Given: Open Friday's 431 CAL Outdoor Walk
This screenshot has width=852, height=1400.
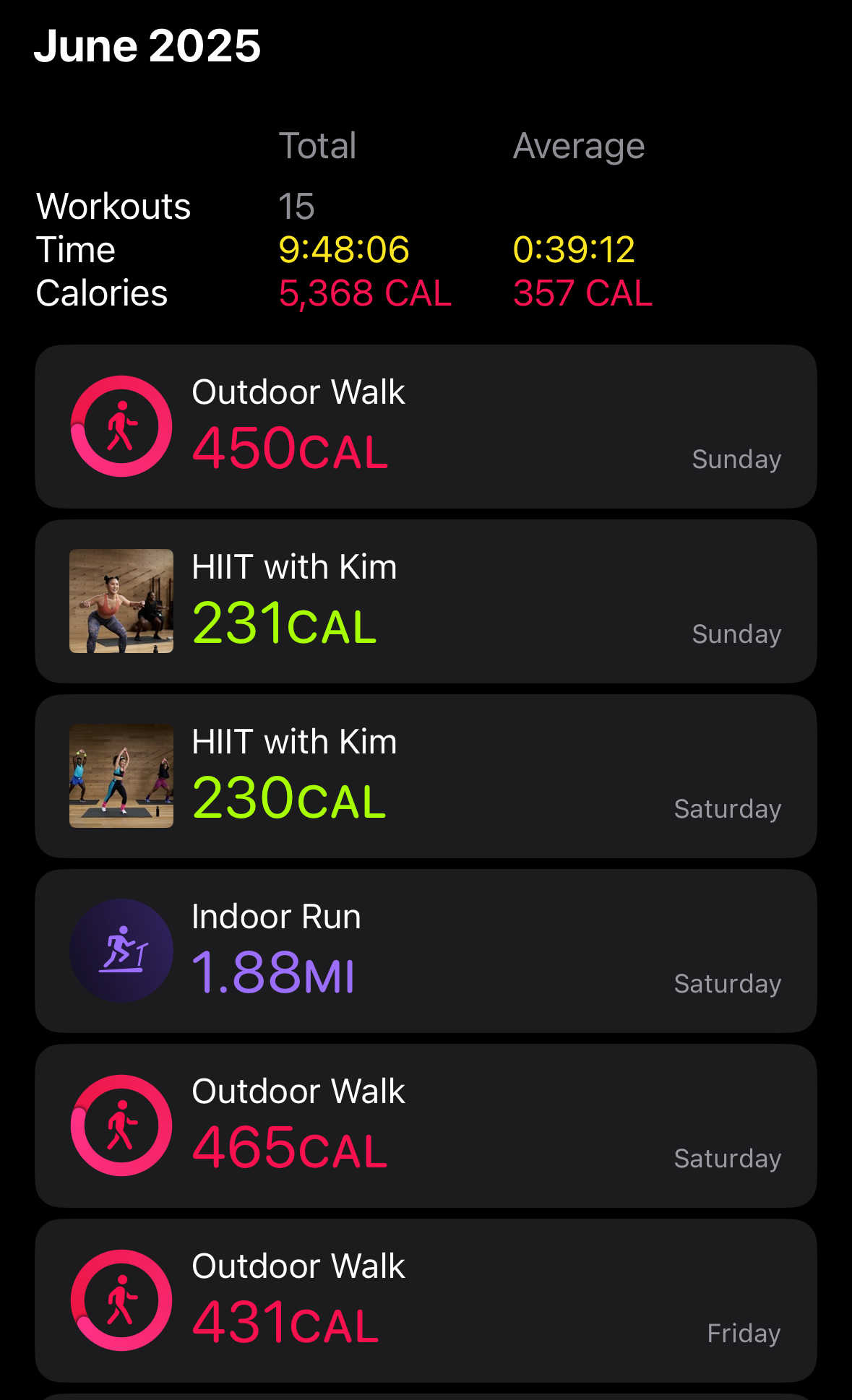Looking at the screenshot, I should (426, 1300).
